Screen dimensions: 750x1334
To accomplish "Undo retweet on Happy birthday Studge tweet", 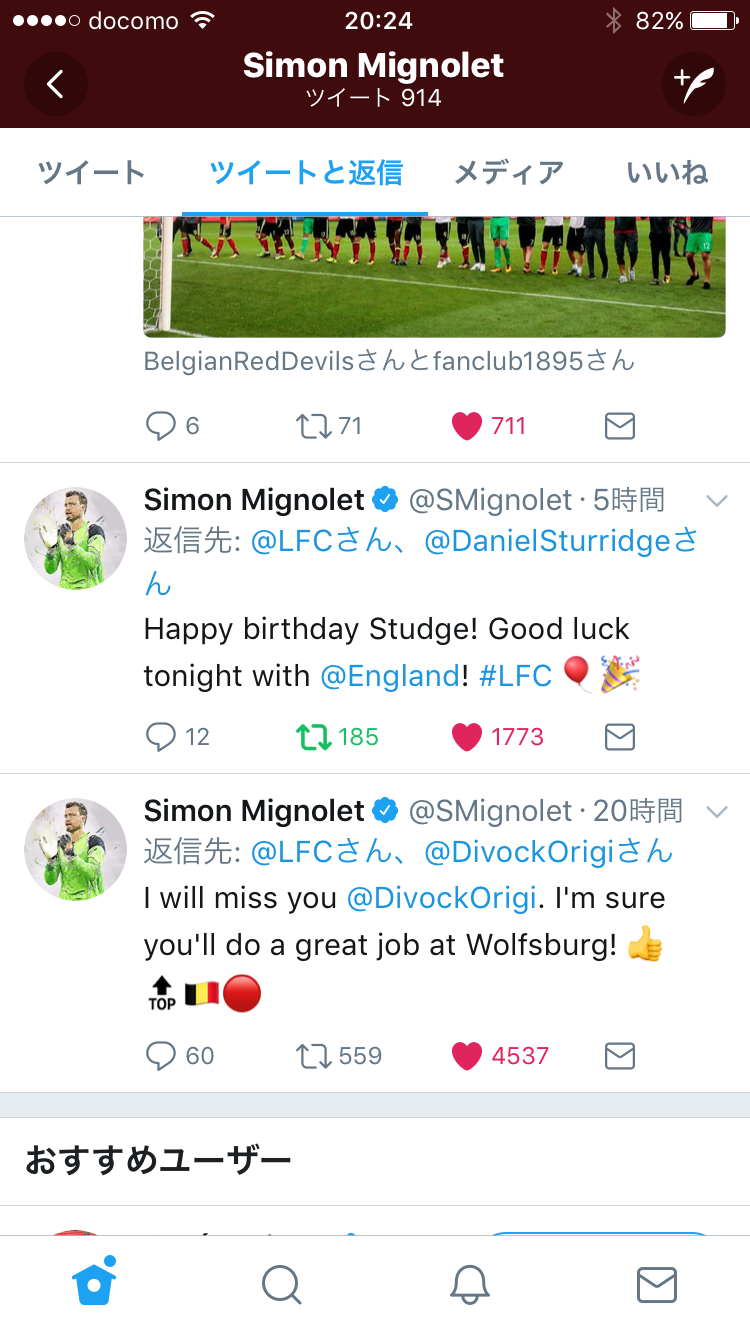I will tap(313, 737).
